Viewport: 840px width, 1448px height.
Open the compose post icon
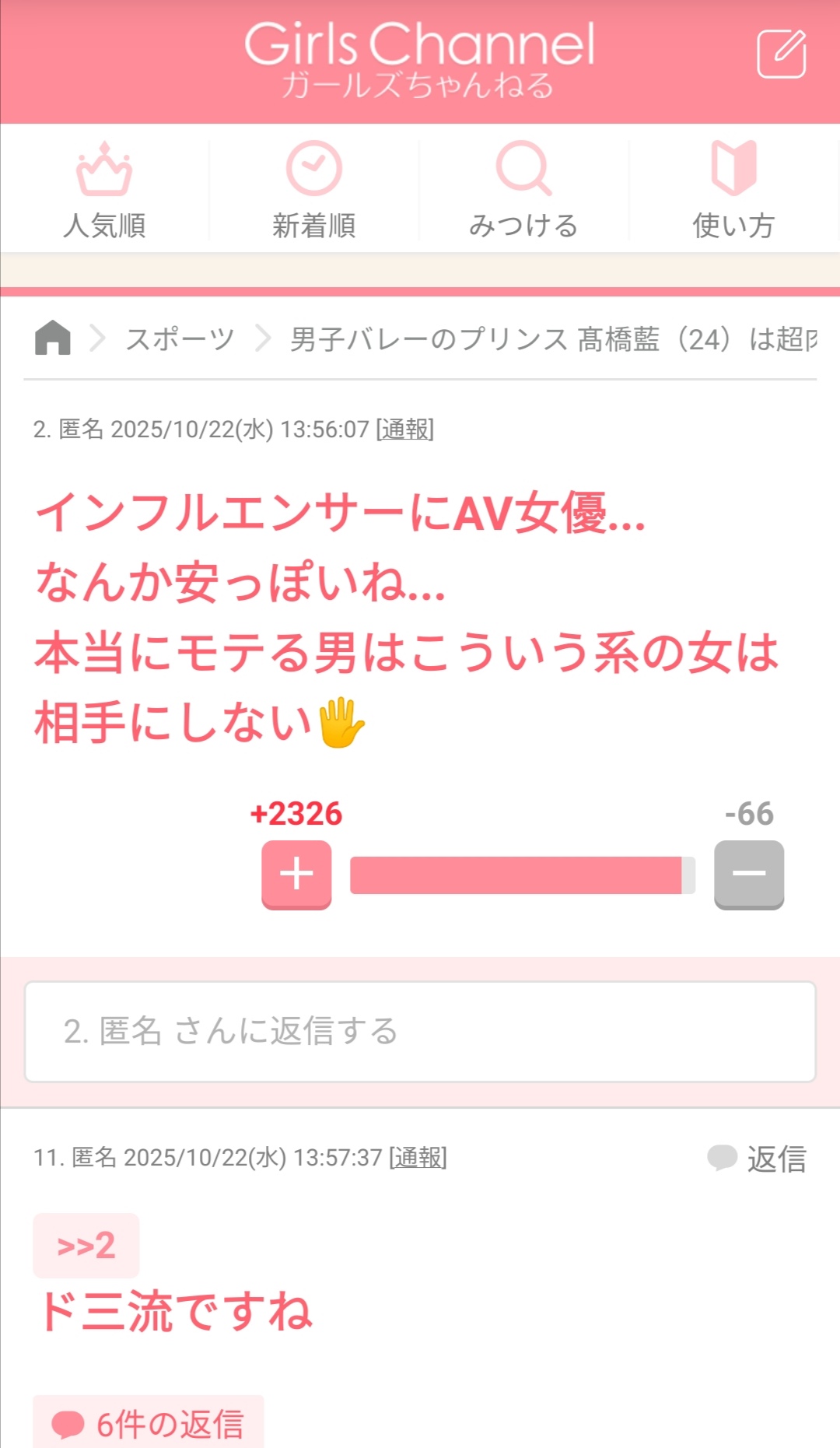click(781, 54)
